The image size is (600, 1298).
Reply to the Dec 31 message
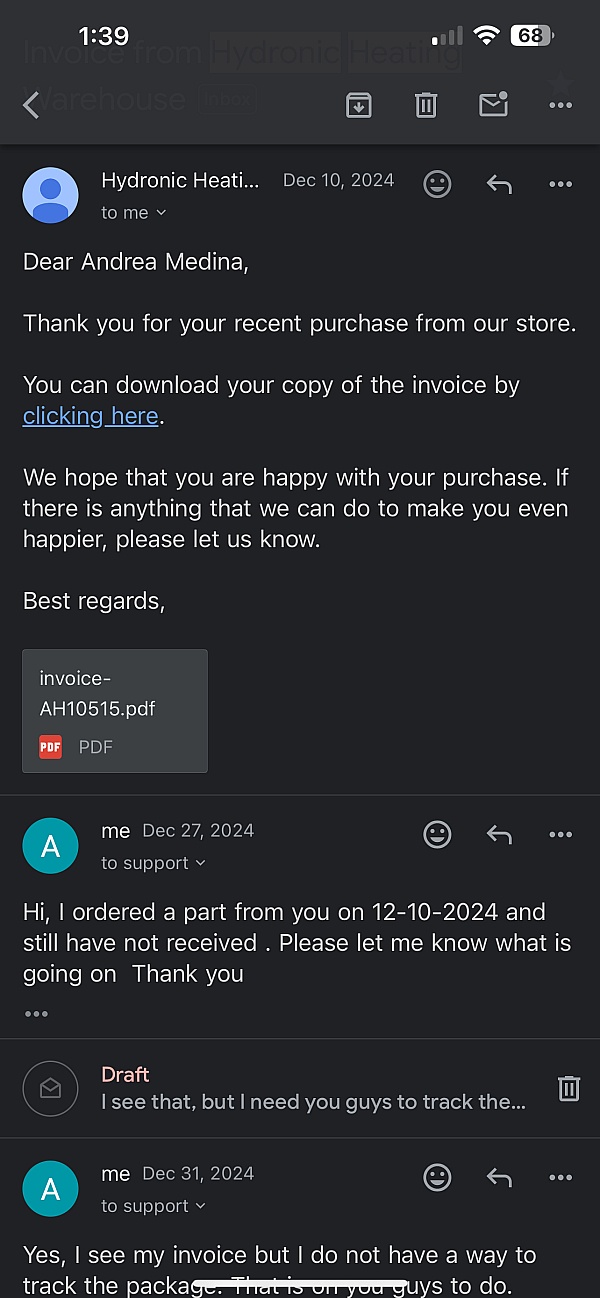pyautogui.click(x=499, y=1178)
